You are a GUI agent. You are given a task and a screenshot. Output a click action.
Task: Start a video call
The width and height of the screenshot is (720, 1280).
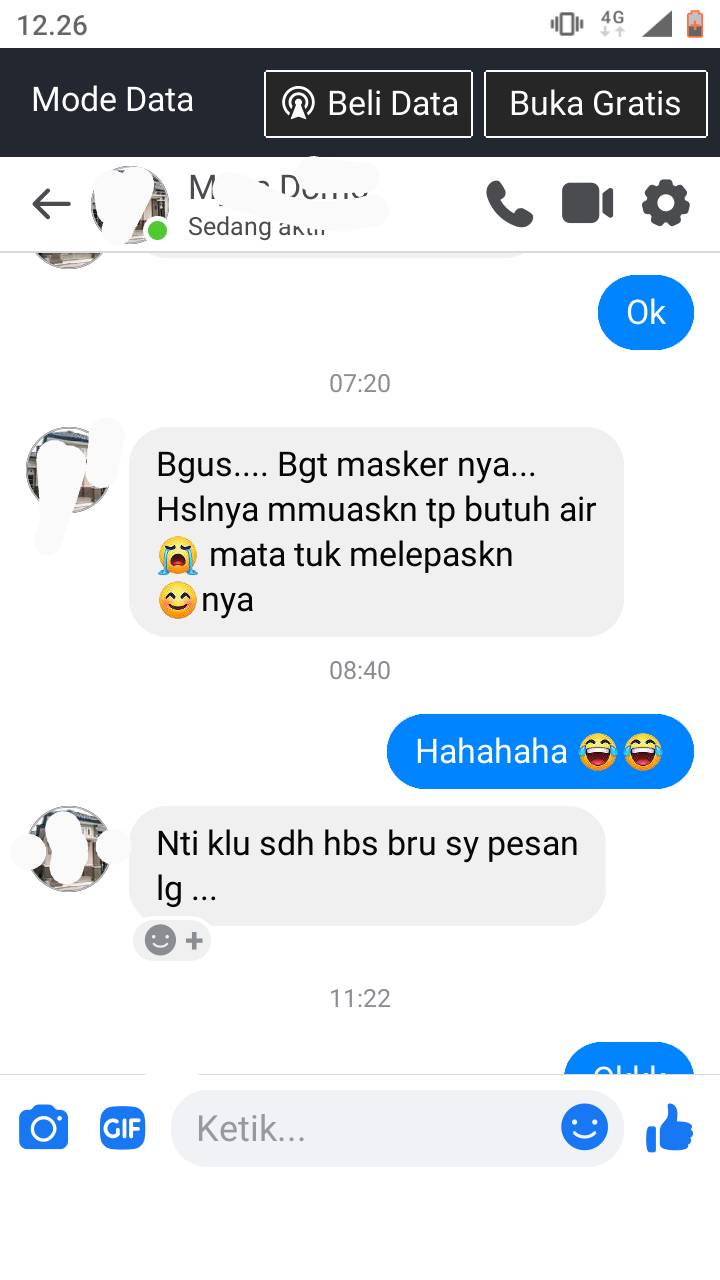[x=587, y=204]
